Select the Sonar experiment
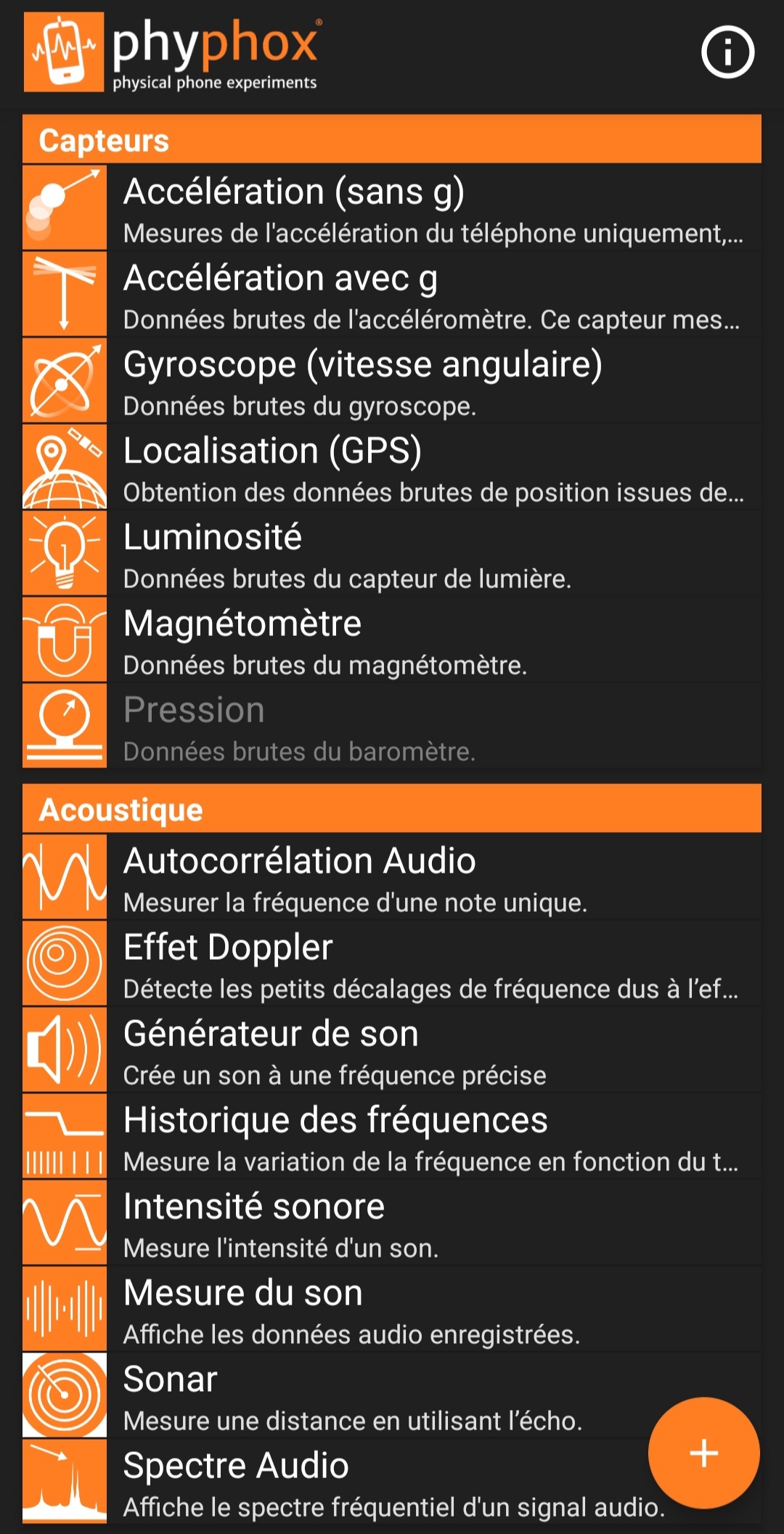The height and width of the screenshot is (1534, 784). (348, 1396)
